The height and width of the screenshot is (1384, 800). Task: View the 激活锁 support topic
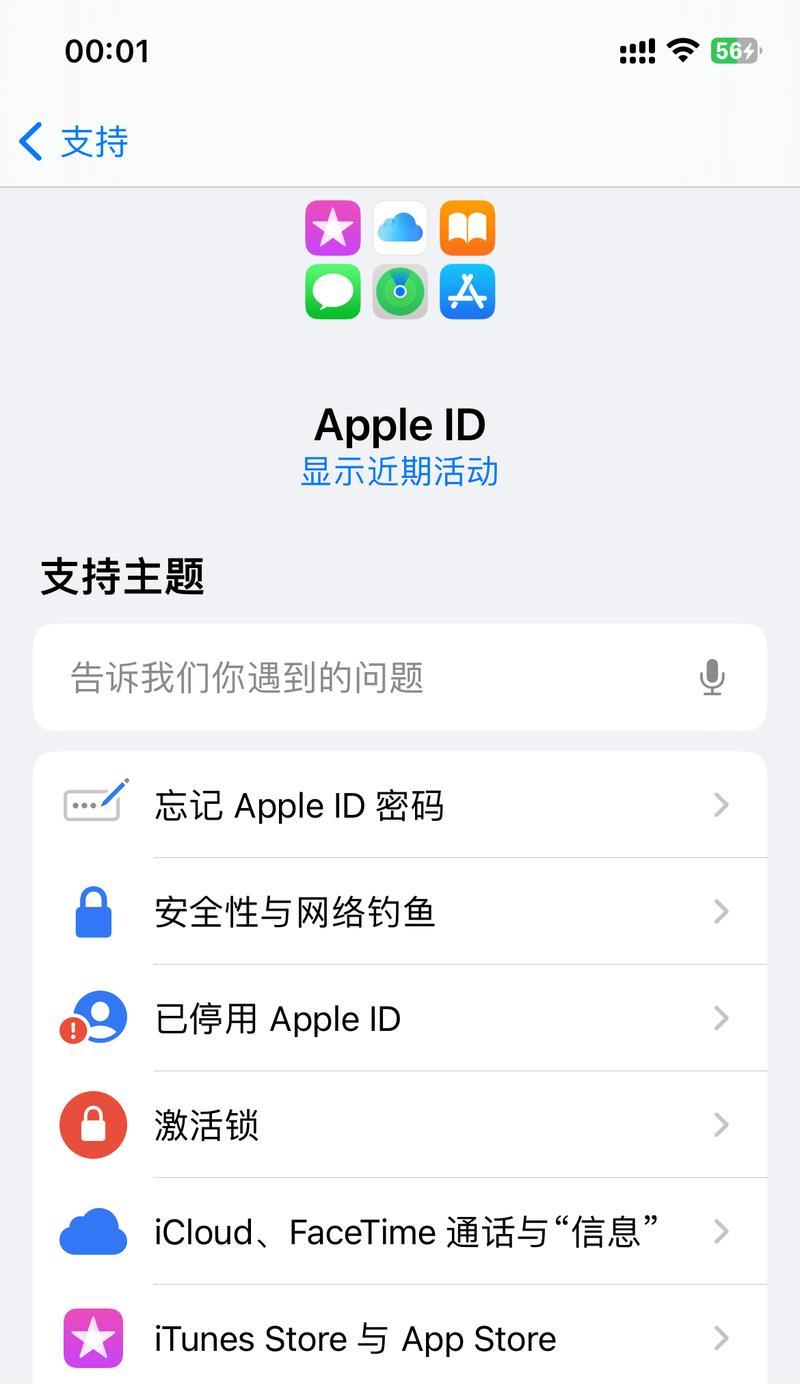tap(400, 1125)
